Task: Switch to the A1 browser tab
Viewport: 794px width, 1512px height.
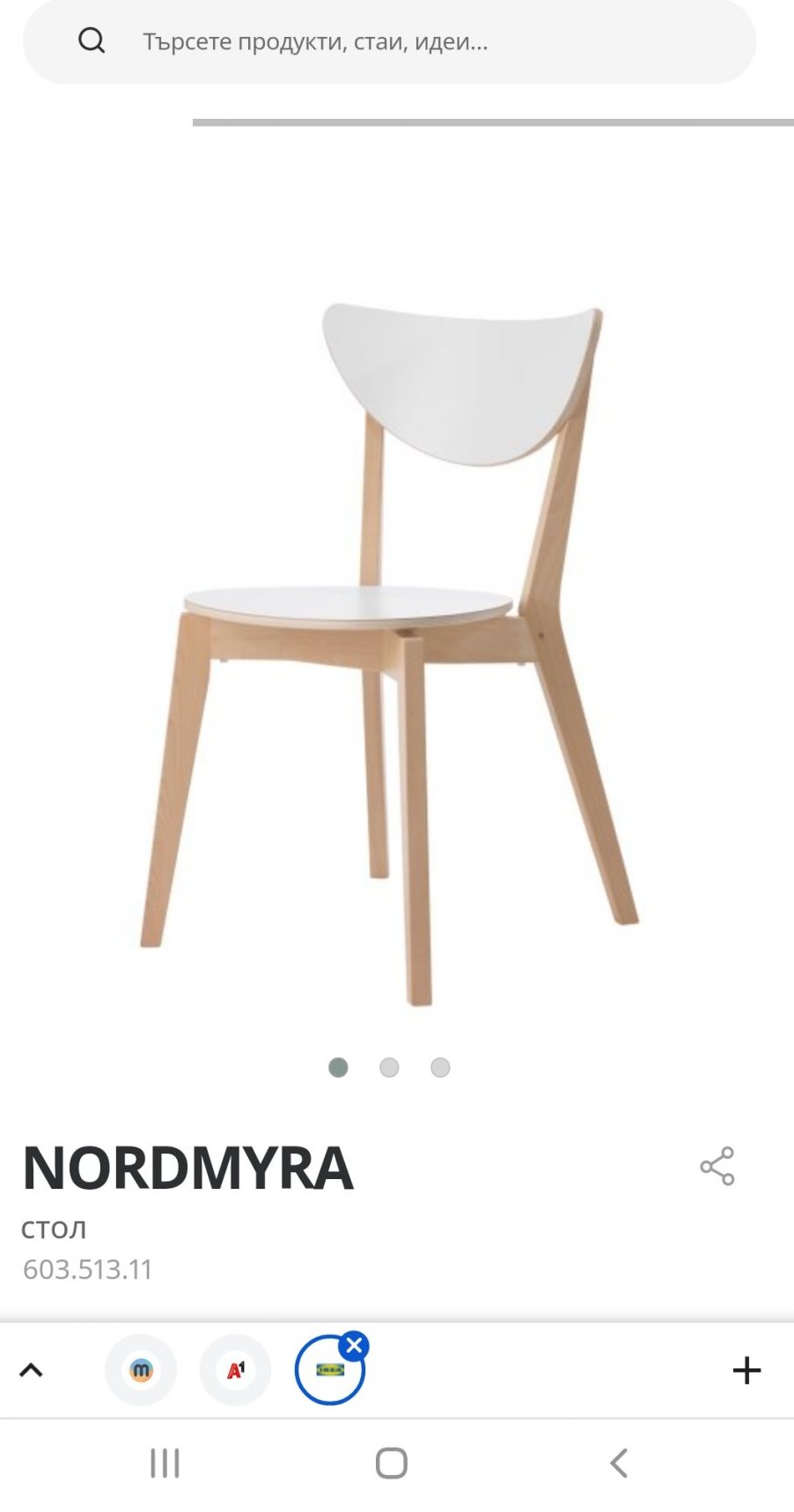Action: coord(235,1370)
